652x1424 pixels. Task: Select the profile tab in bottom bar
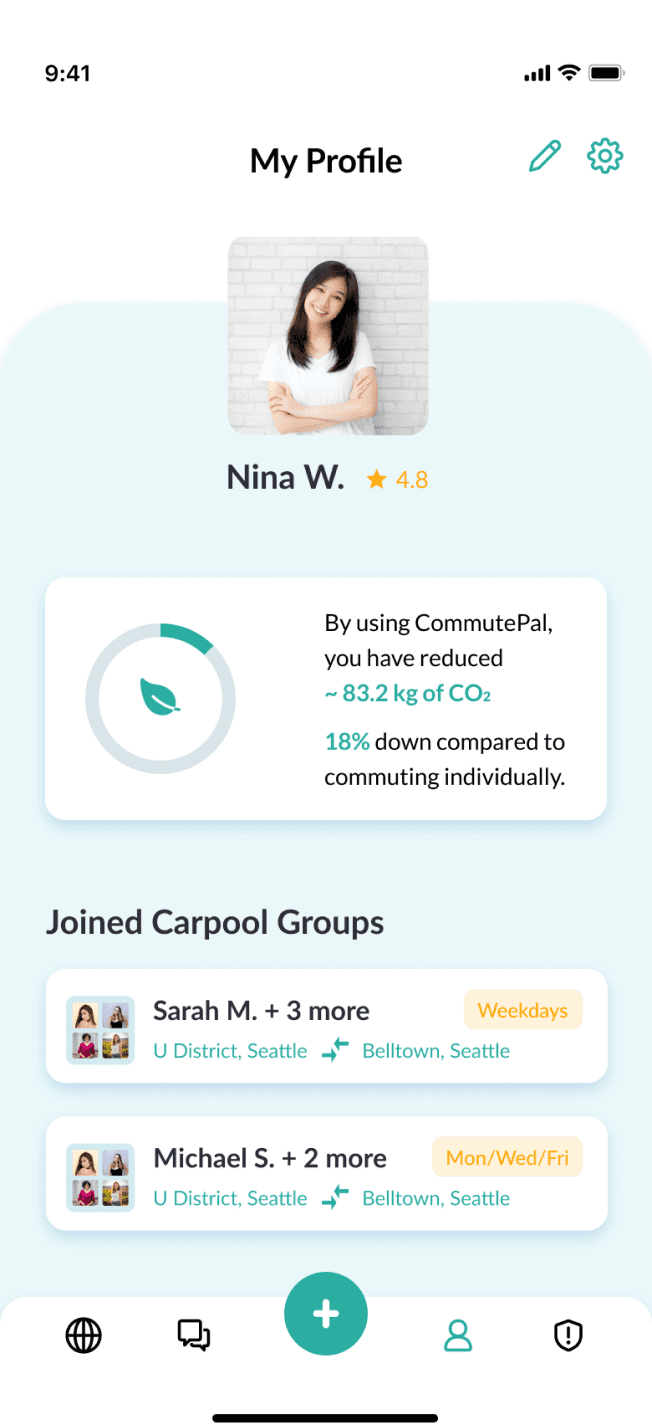458,1335
